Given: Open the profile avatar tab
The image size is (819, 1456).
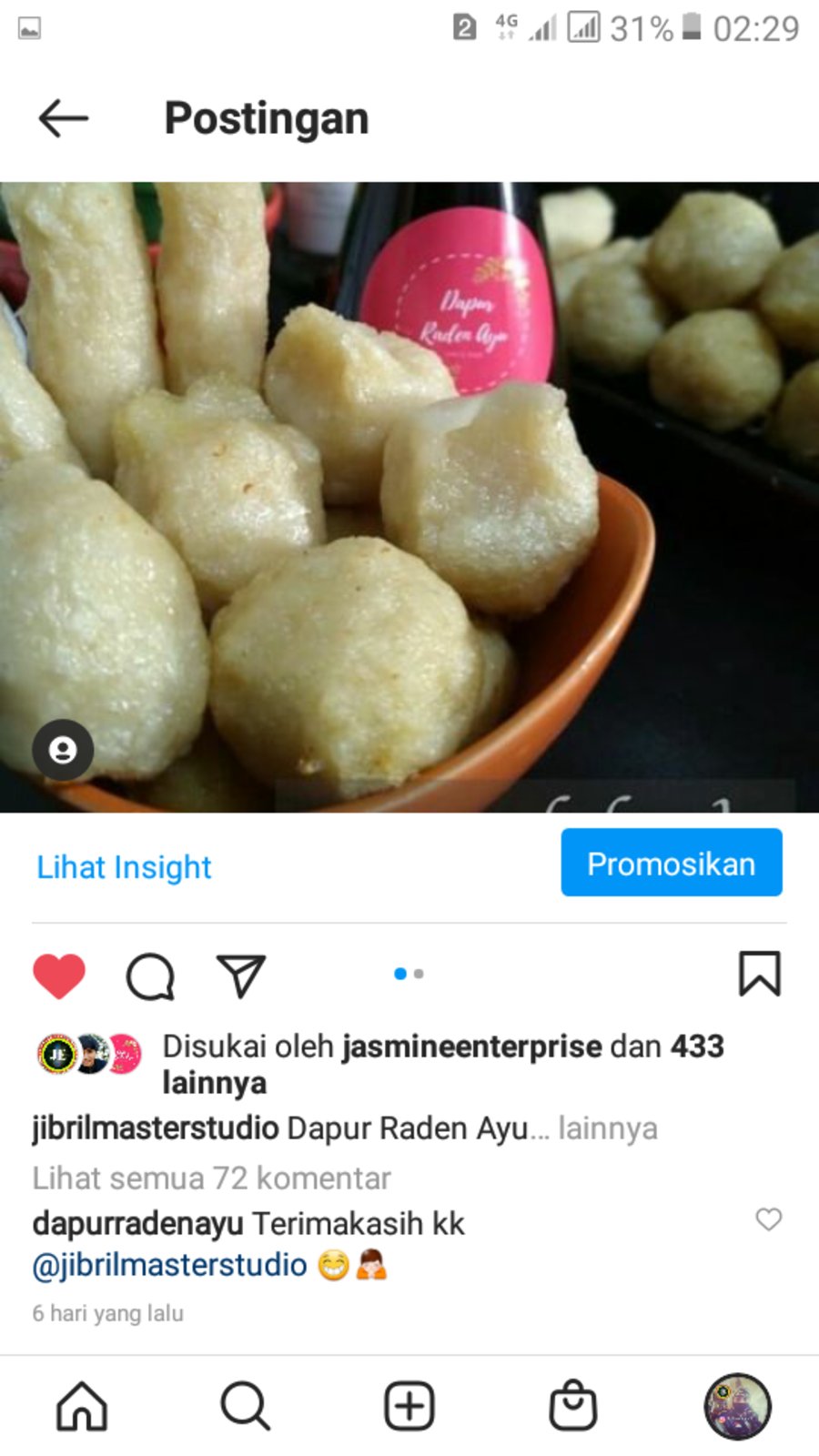Looking at the screenshot, I should [x=737, y=1406].
